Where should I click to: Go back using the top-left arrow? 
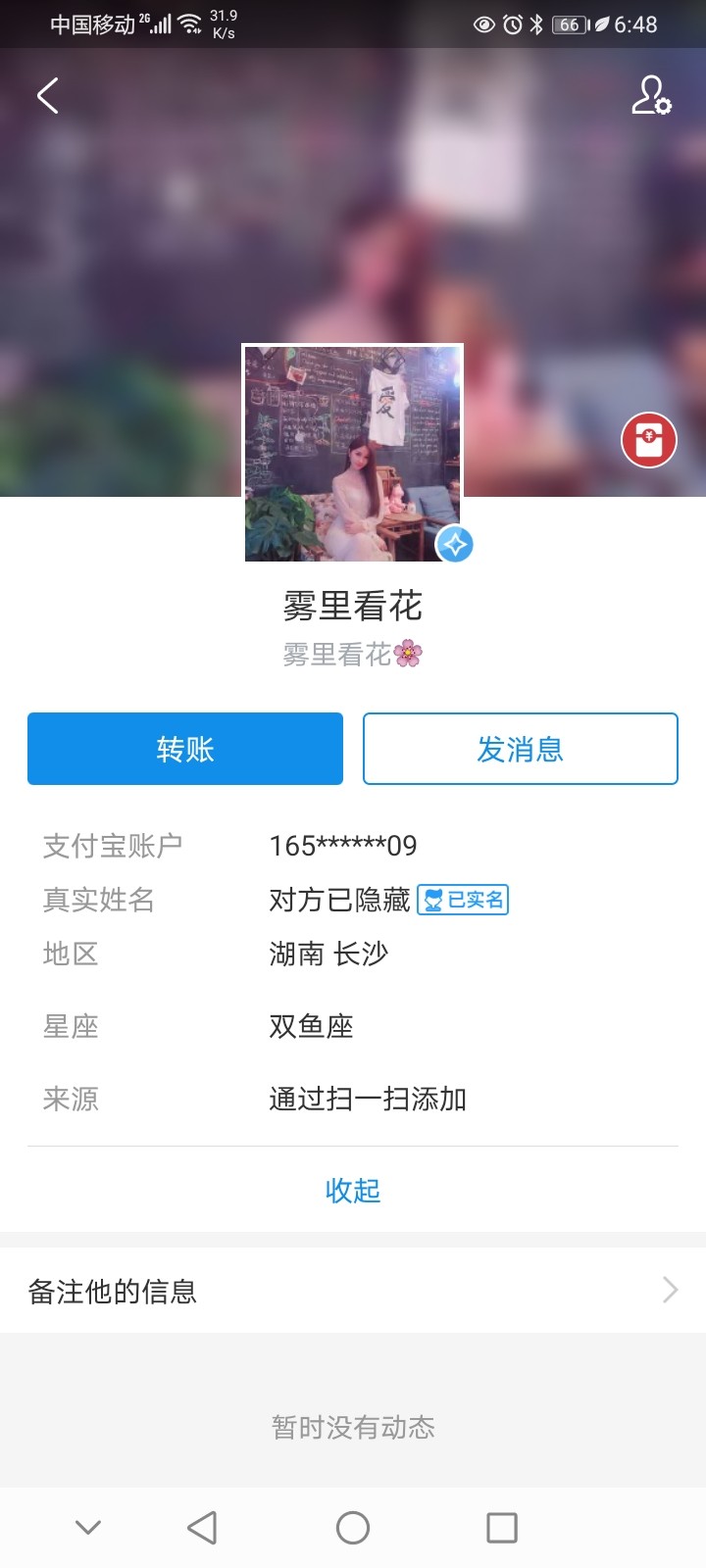click(47, 96)
